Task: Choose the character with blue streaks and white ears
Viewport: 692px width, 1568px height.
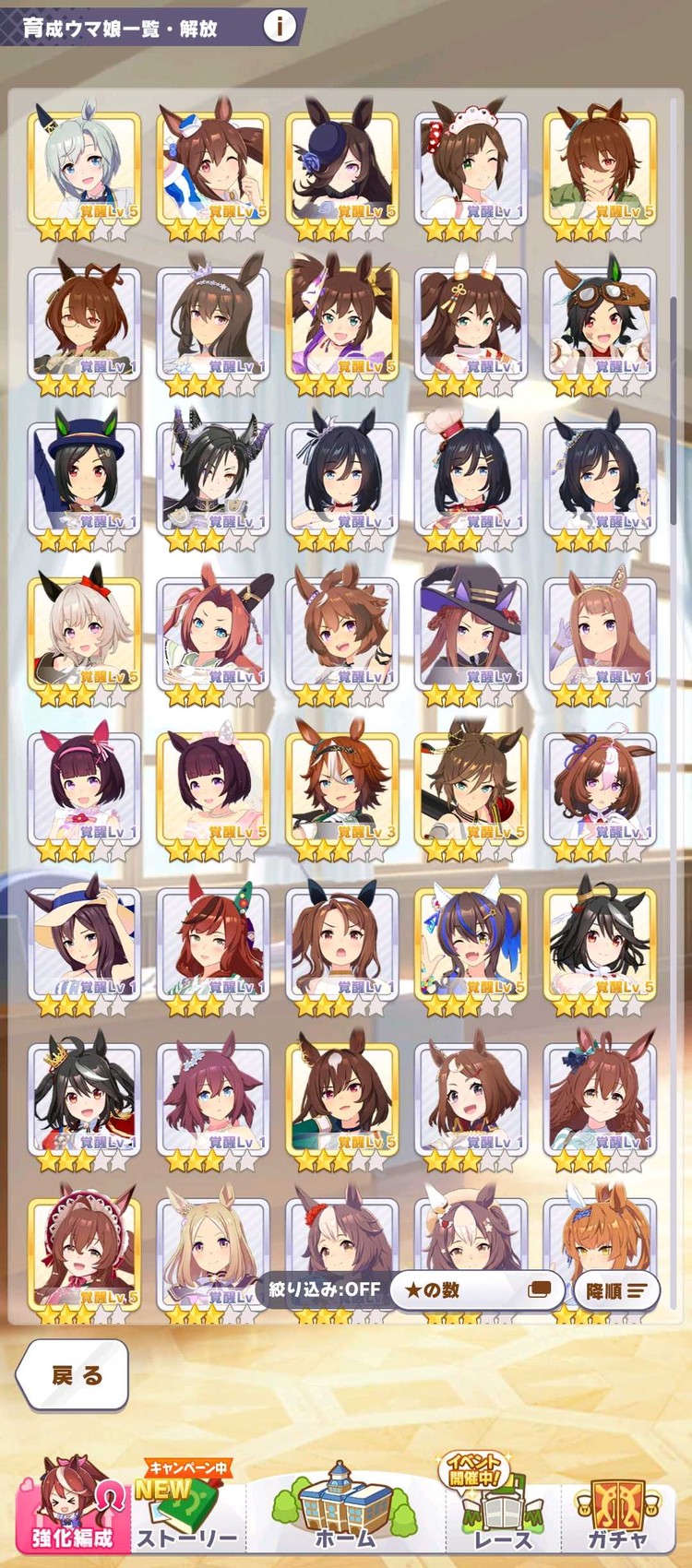Action: [x=471, y=944]
